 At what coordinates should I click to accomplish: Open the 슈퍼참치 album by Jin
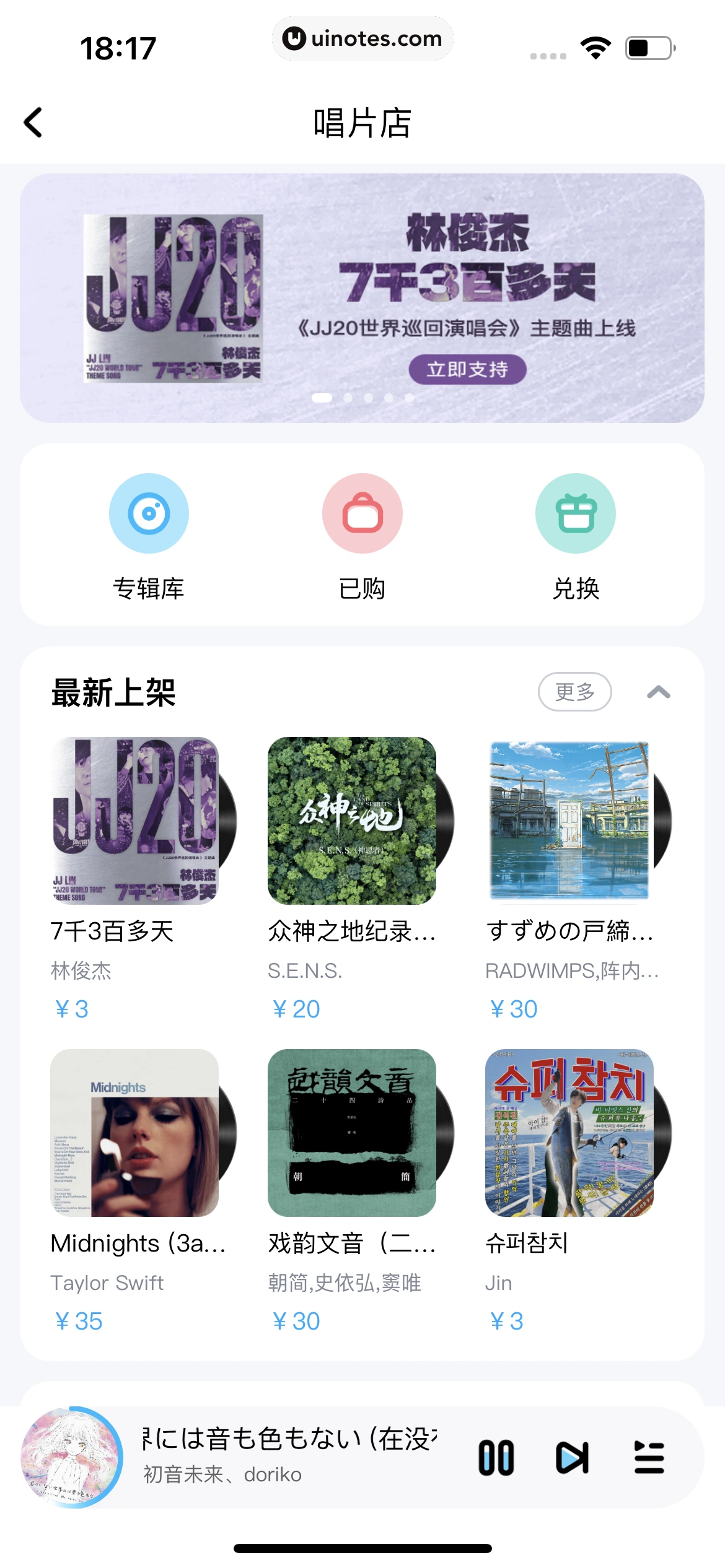coord(569,1133)
